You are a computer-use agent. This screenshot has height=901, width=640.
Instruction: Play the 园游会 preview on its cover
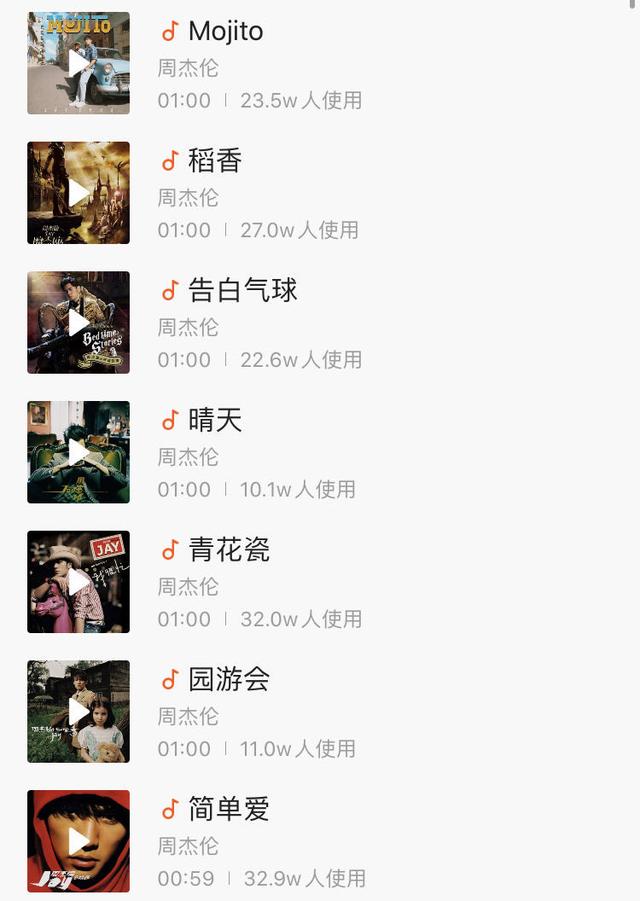(78, 711)
